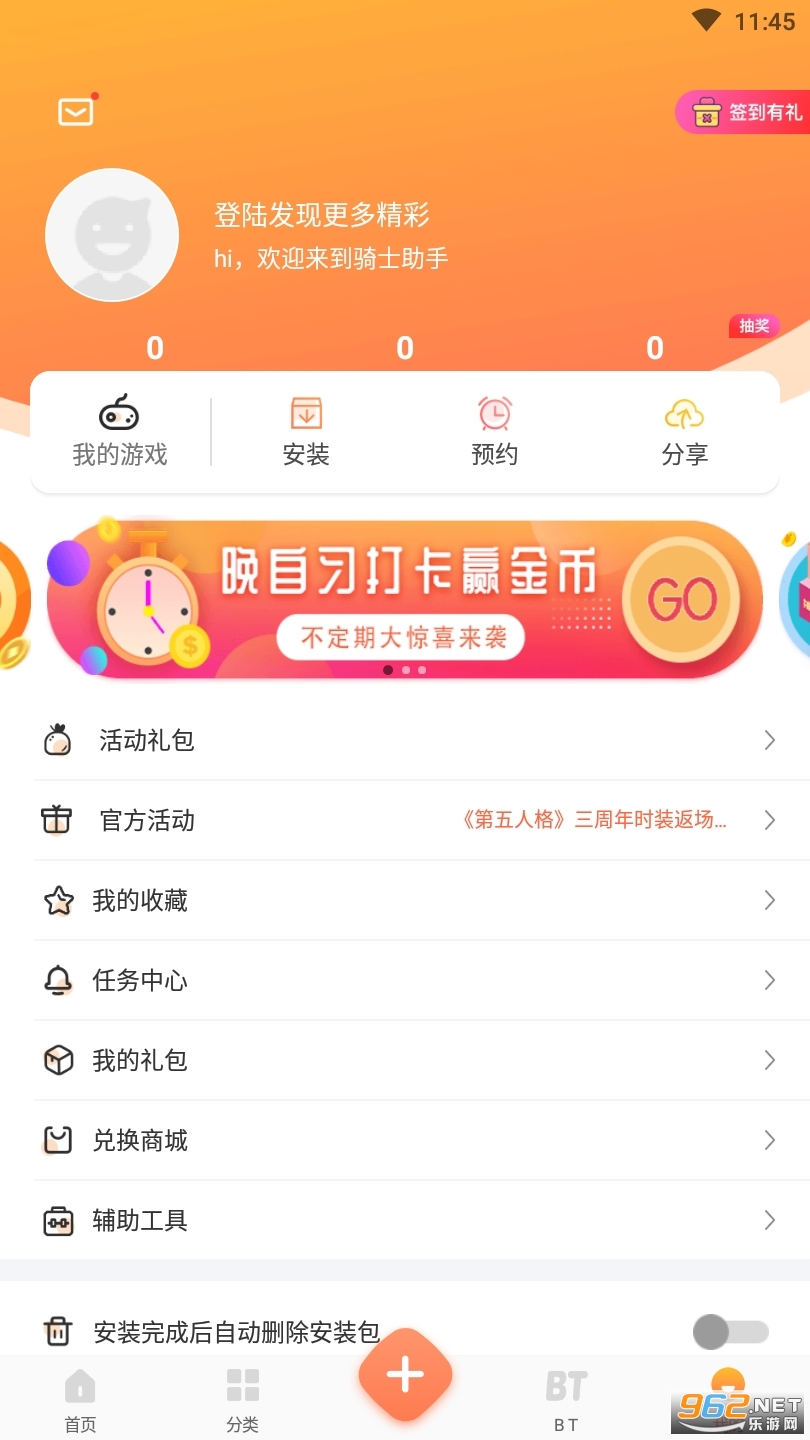Open 兑换商城 exchange store

tap(405, 1141)
